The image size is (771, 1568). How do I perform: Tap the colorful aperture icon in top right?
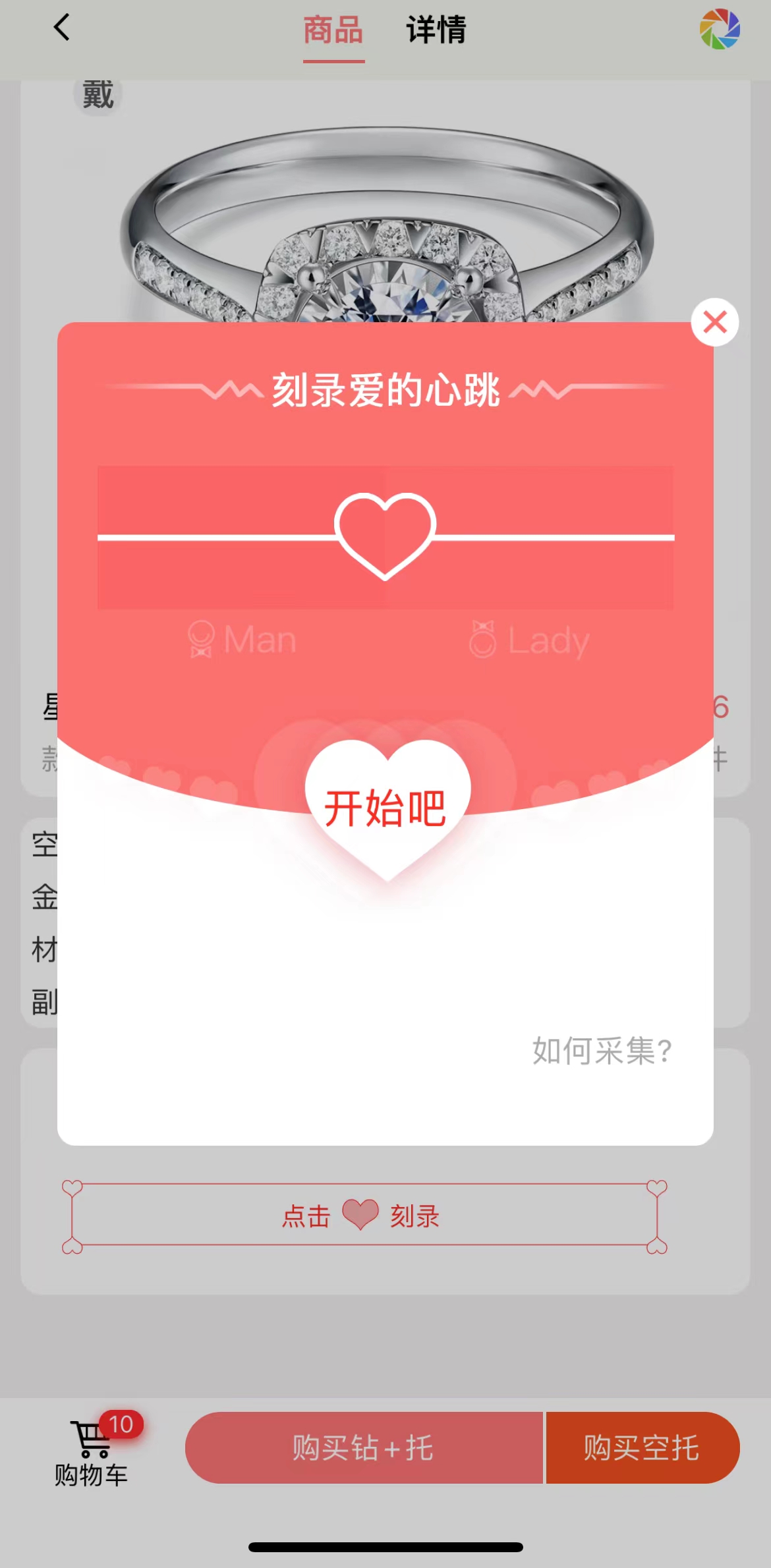coord(721,29)
